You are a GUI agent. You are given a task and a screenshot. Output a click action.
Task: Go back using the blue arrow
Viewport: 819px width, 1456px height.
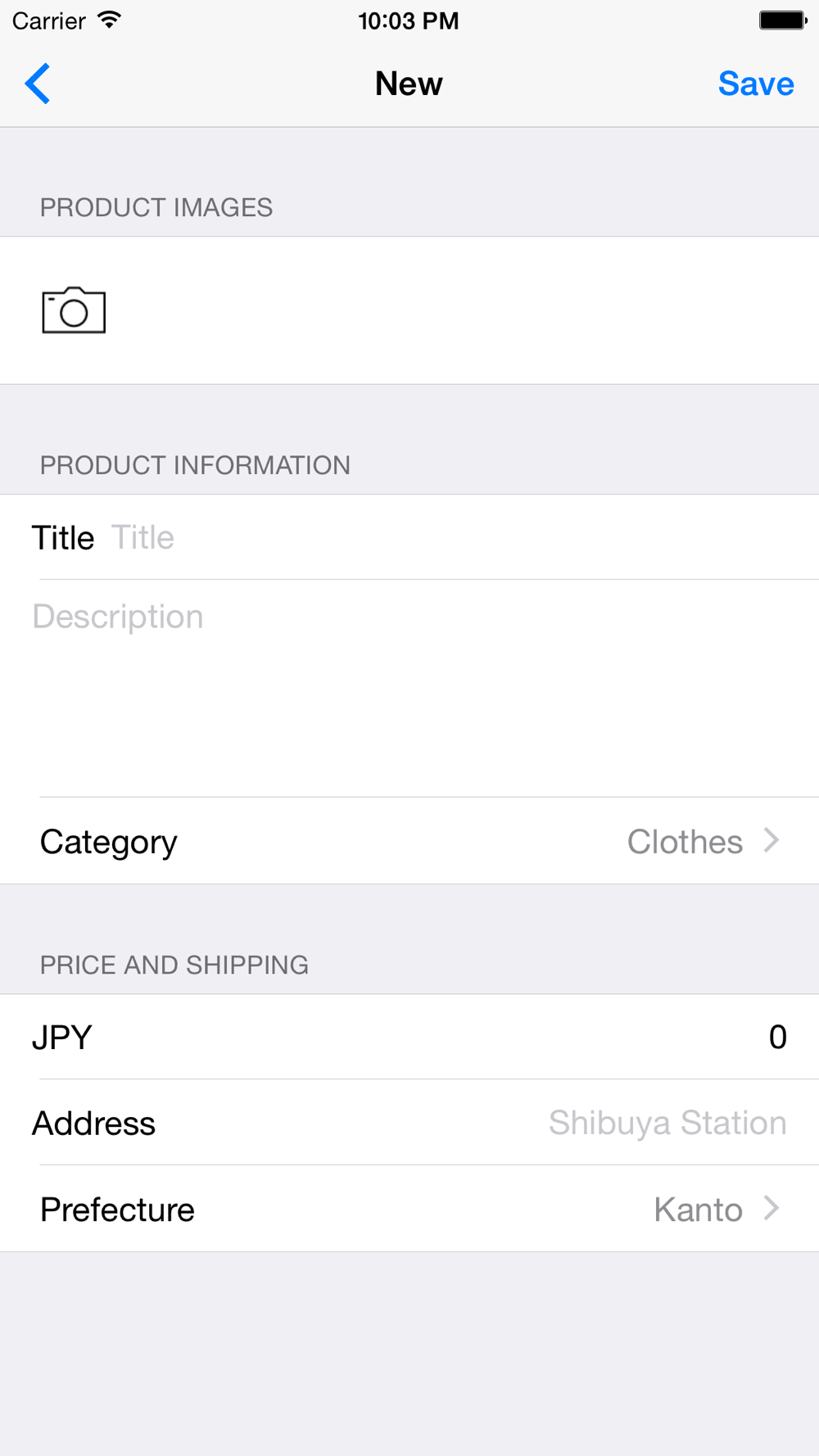pos(38,84)
